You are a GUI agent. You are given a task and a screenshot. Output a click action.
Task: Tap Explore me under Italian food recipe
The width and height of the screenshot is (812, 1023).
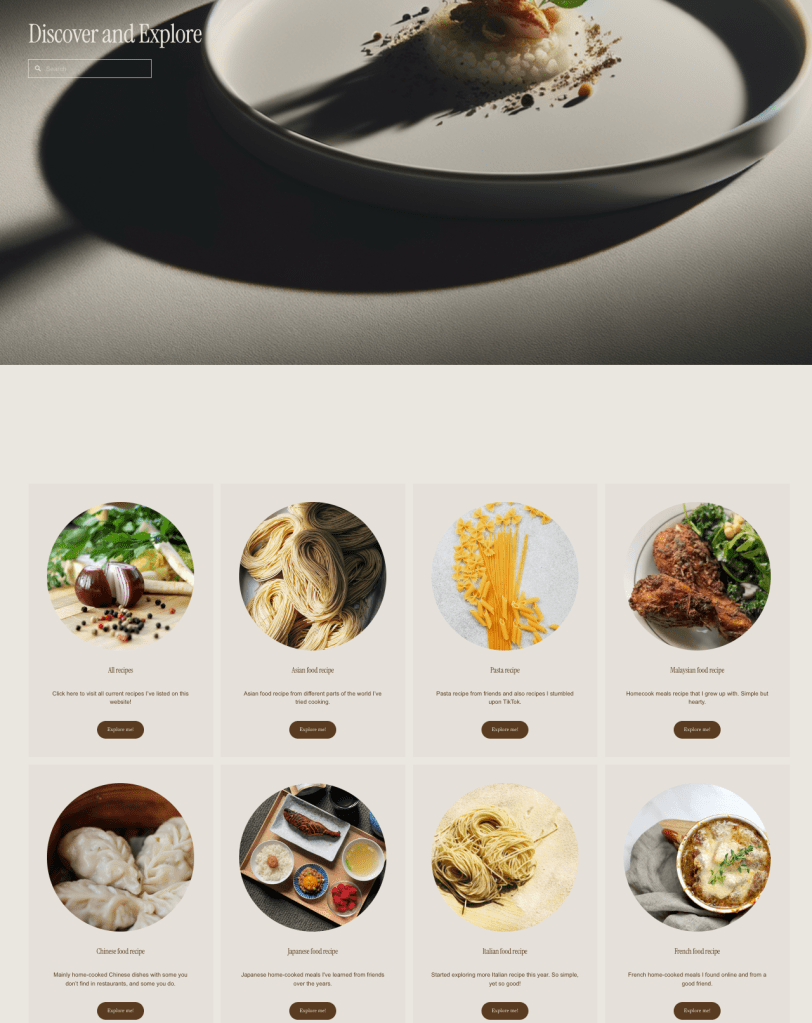[x=504, y=1011]
